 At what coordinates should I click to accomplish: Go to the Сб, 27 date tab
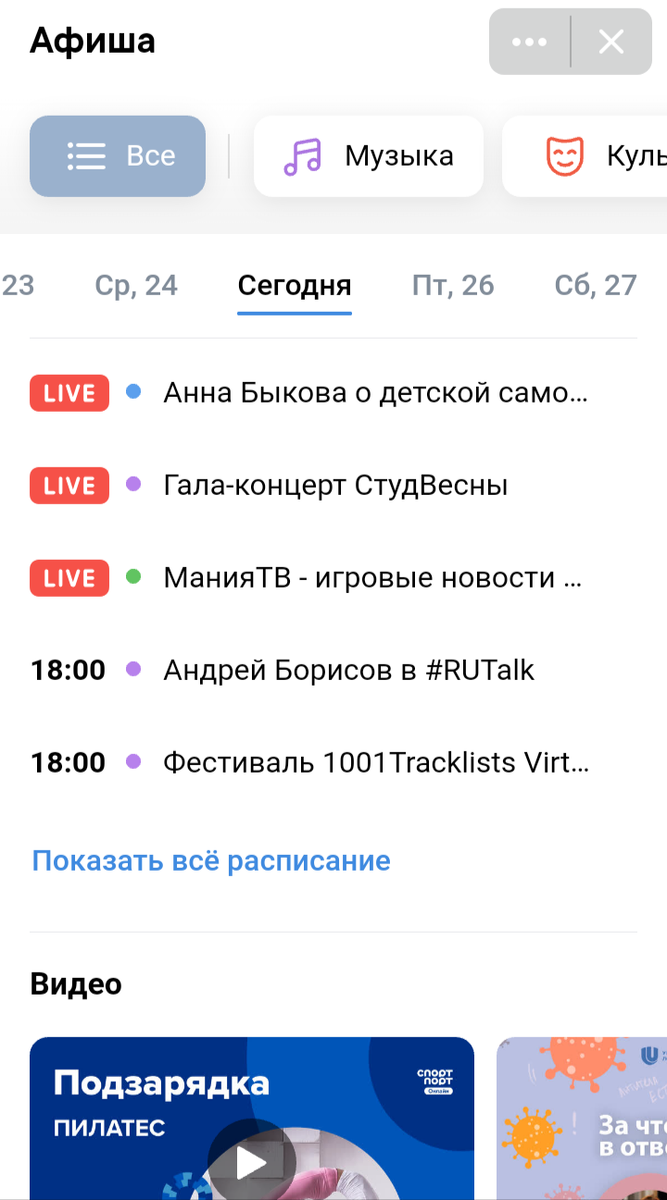[596, 285]
